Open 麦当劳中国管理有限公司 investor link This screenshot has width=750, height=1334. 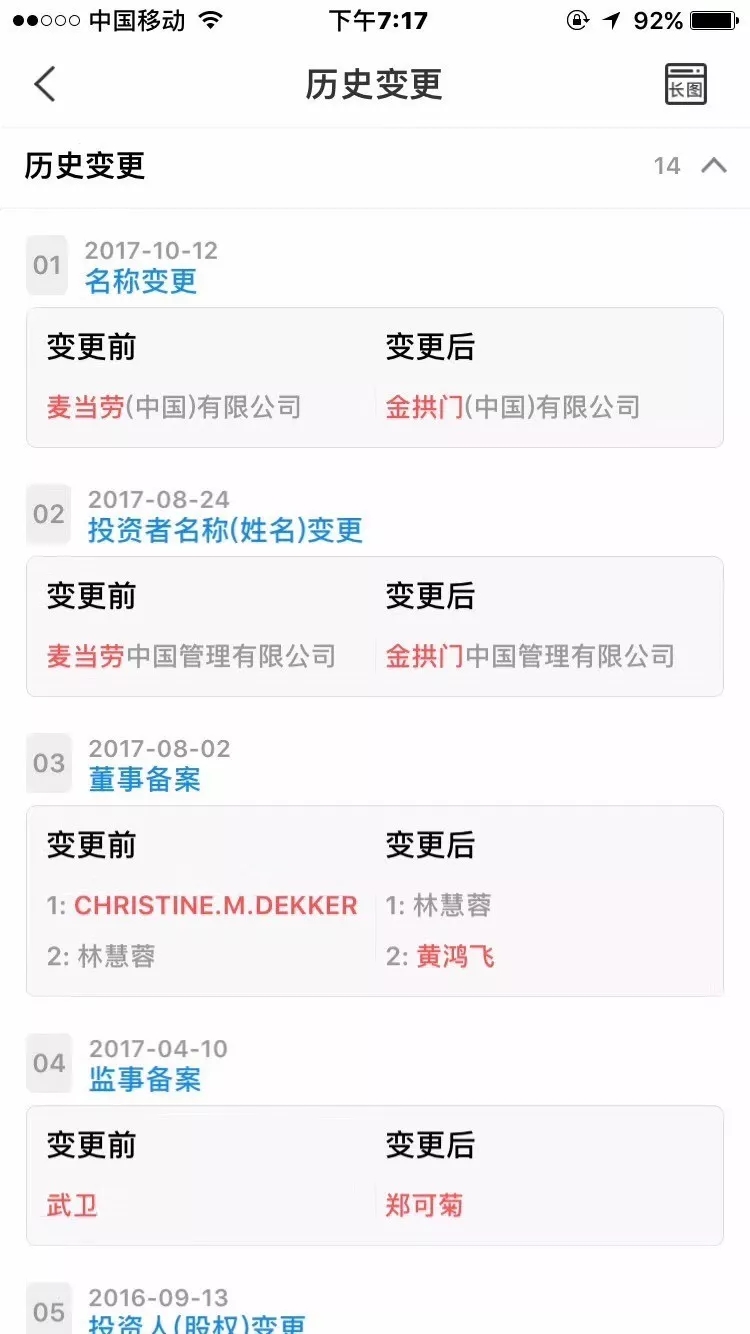tap(191, 656)
